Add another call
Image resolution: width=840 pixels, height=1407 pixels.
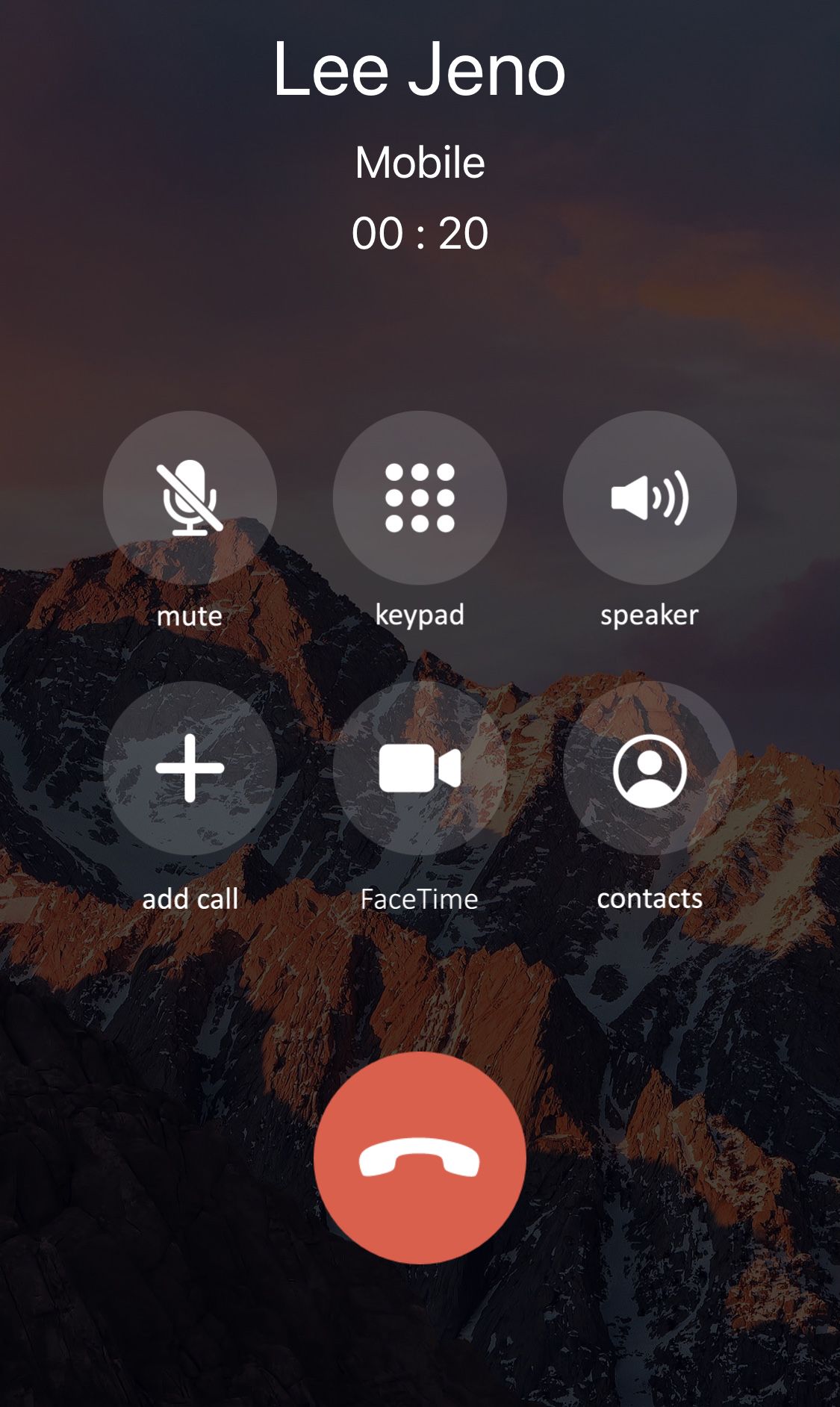point(190,768)
